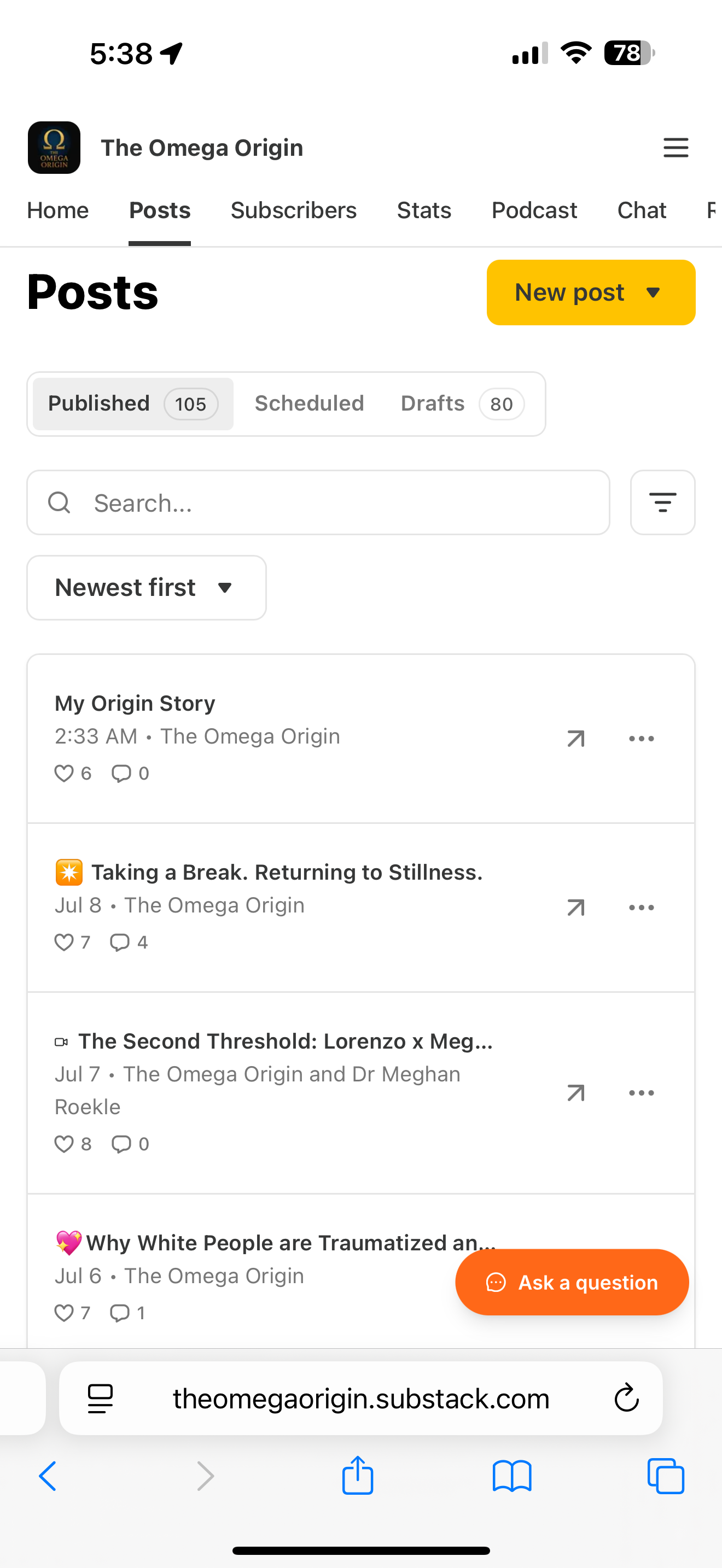Image resolution: width=722 pixels, height=1568 pixels.
Task: Open the Podcast tab
Action: 534,210
